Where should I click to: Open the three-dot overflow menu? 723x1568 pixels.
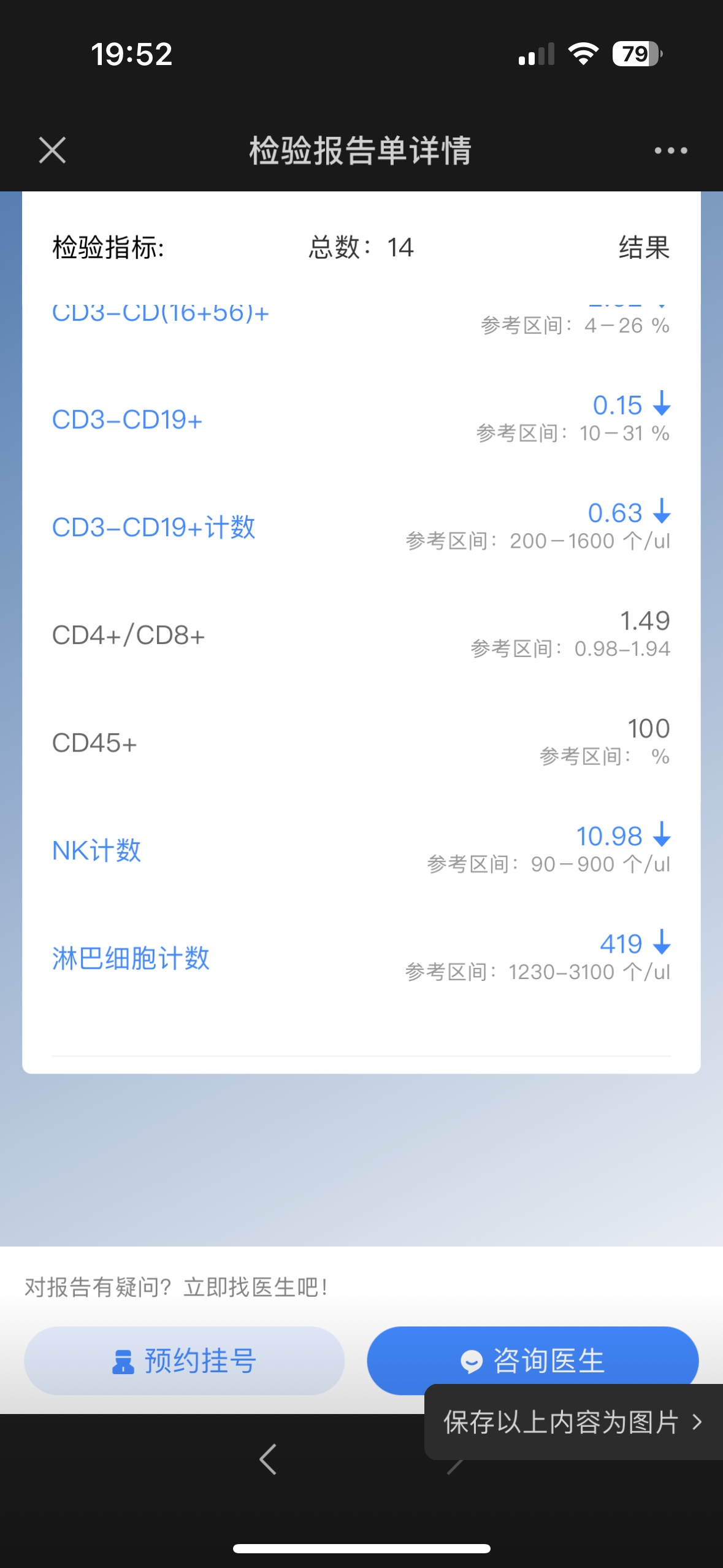(x=670, y=150)
